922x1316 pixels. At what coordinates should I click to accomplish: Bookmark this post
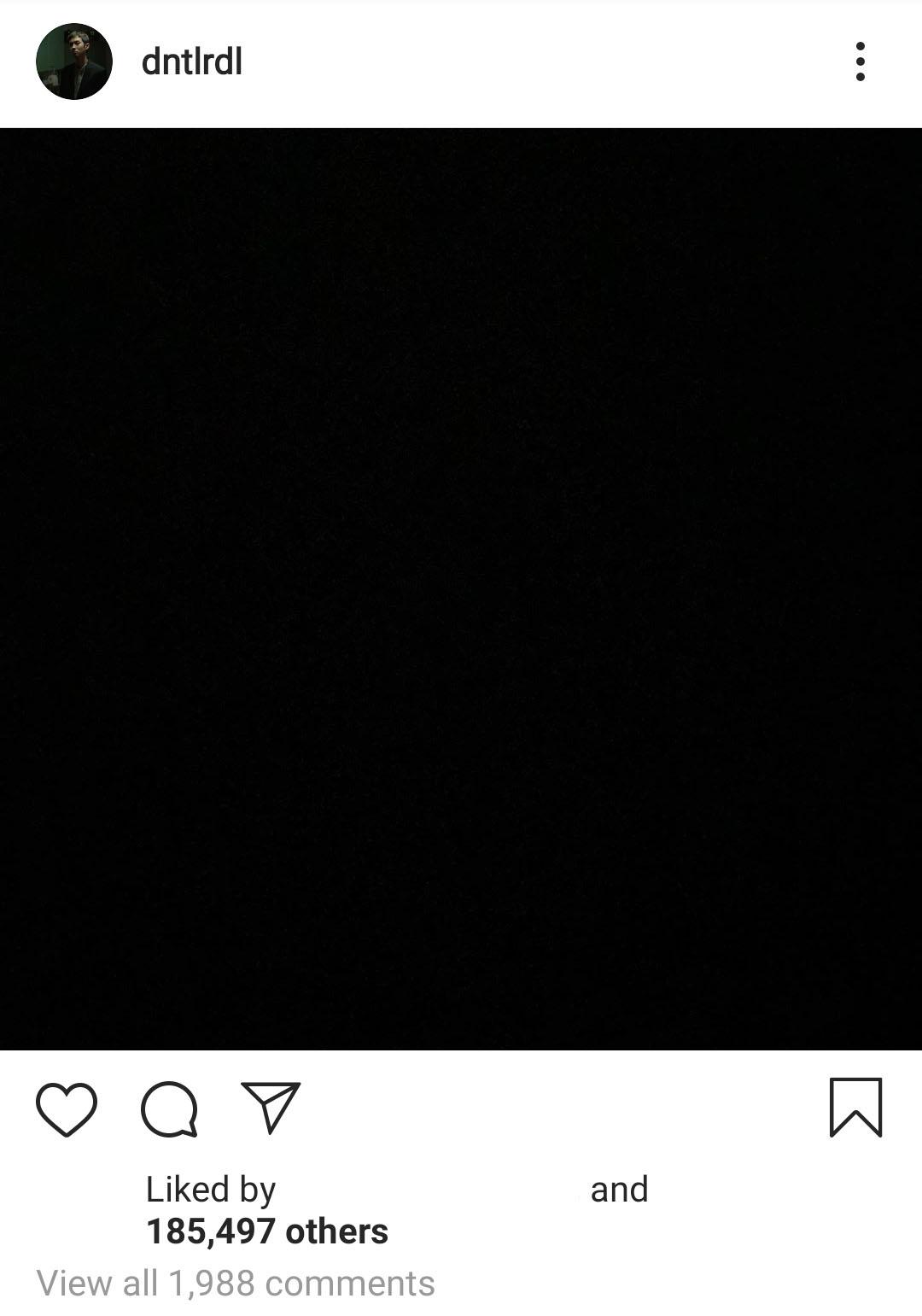tap(855, 1108)
